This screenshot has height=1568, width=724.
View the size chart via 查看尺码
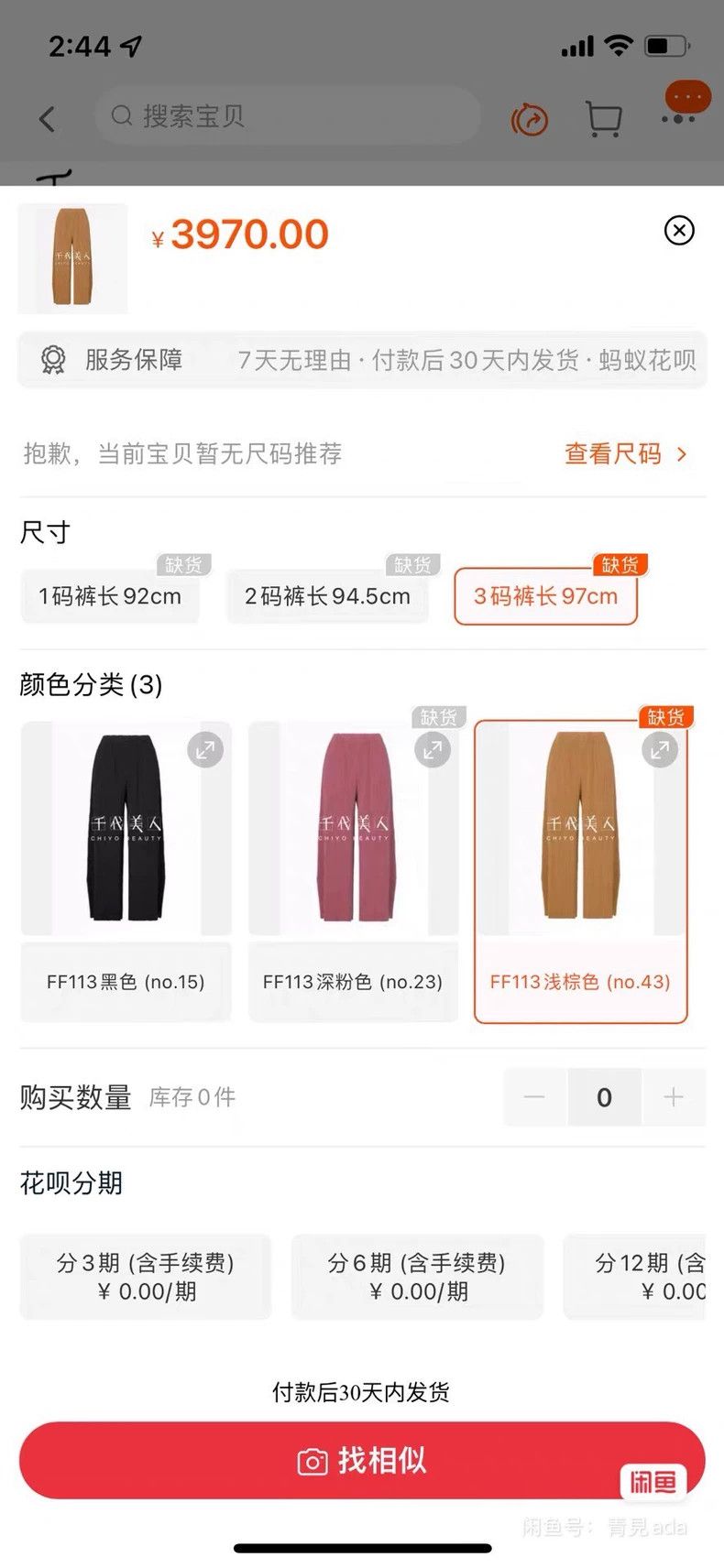click(625, 453)
